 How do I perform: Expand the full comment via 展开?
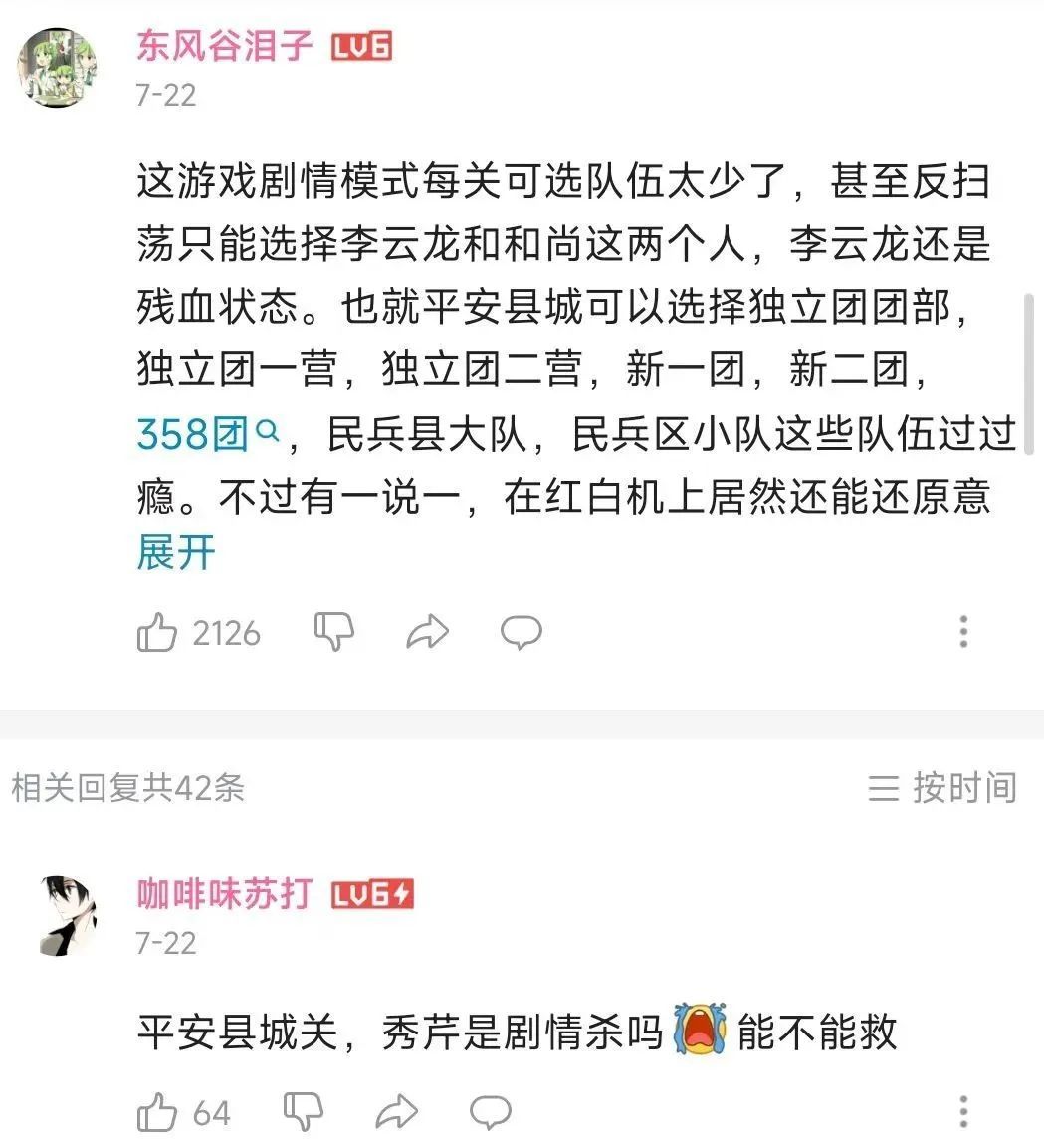(x=175, y=553)
